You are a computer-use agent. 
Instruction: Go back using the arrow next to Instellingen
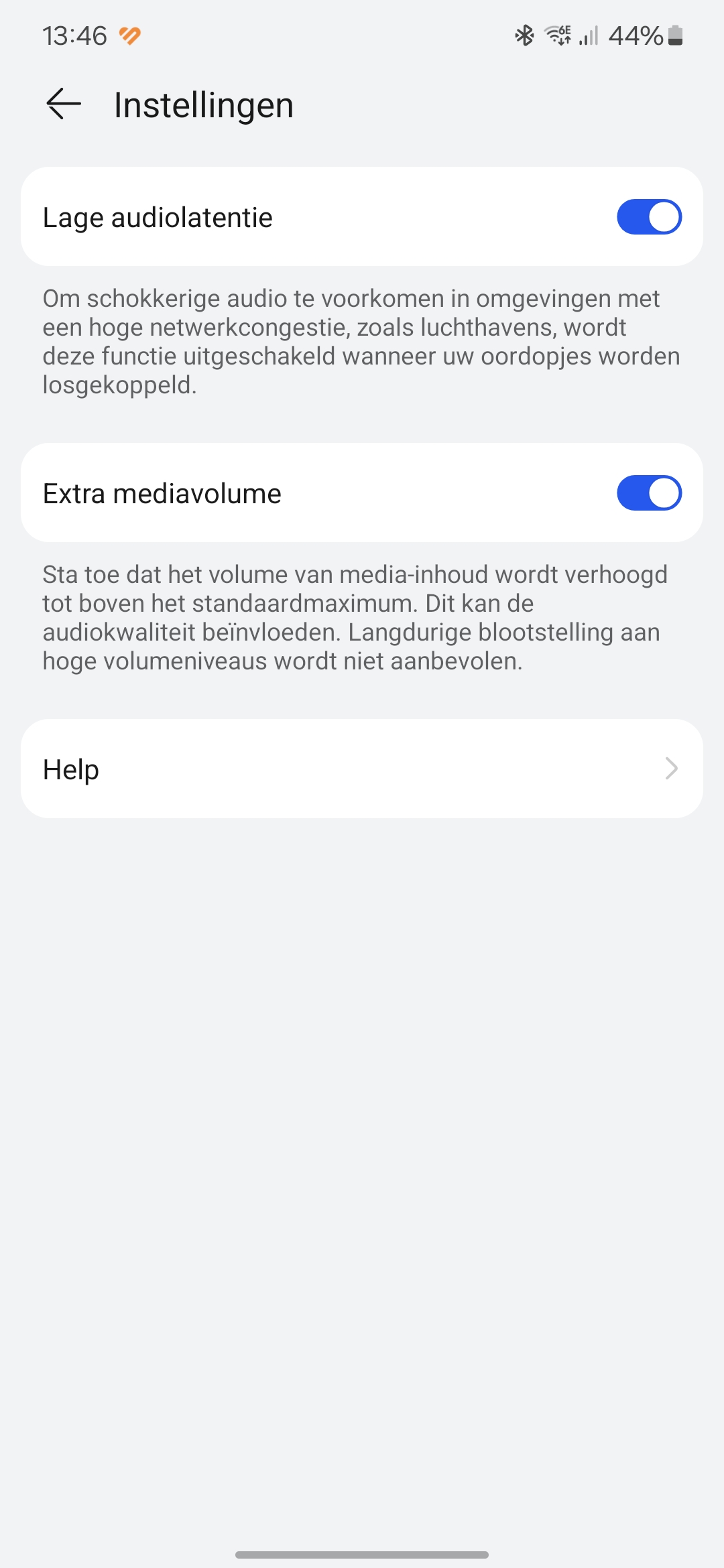[64, 105]
